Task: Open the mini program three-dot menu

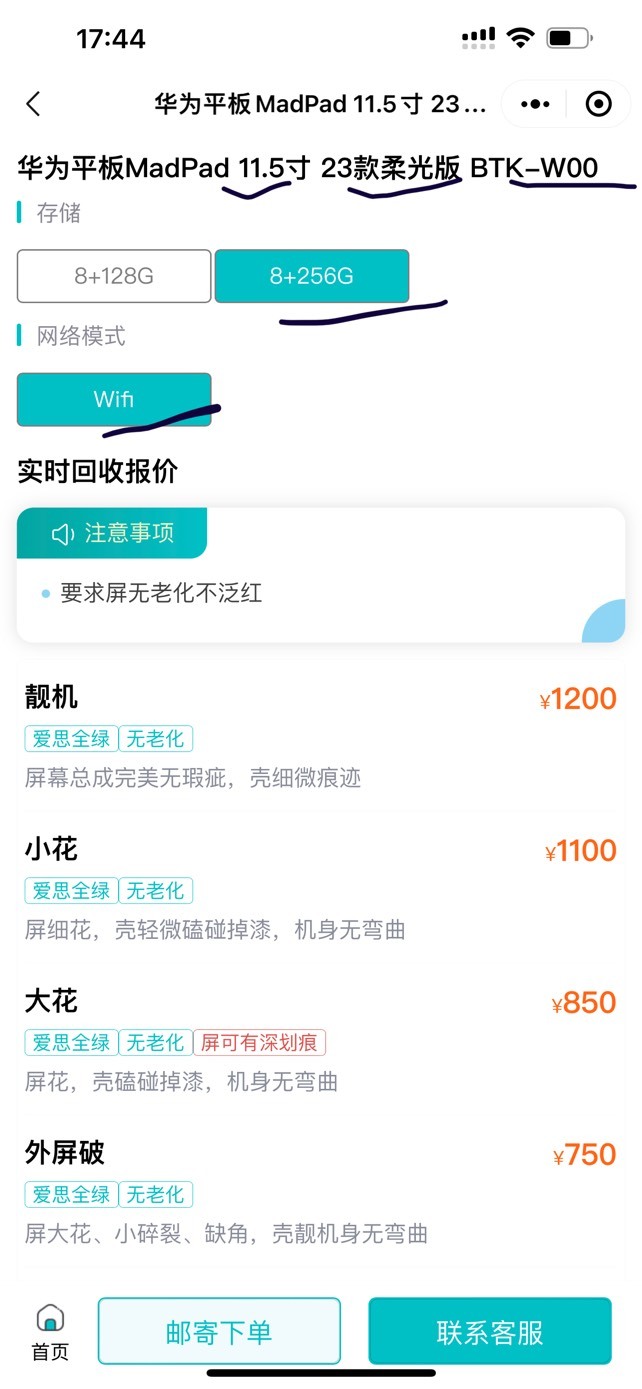Action: [x=536, y=104]
